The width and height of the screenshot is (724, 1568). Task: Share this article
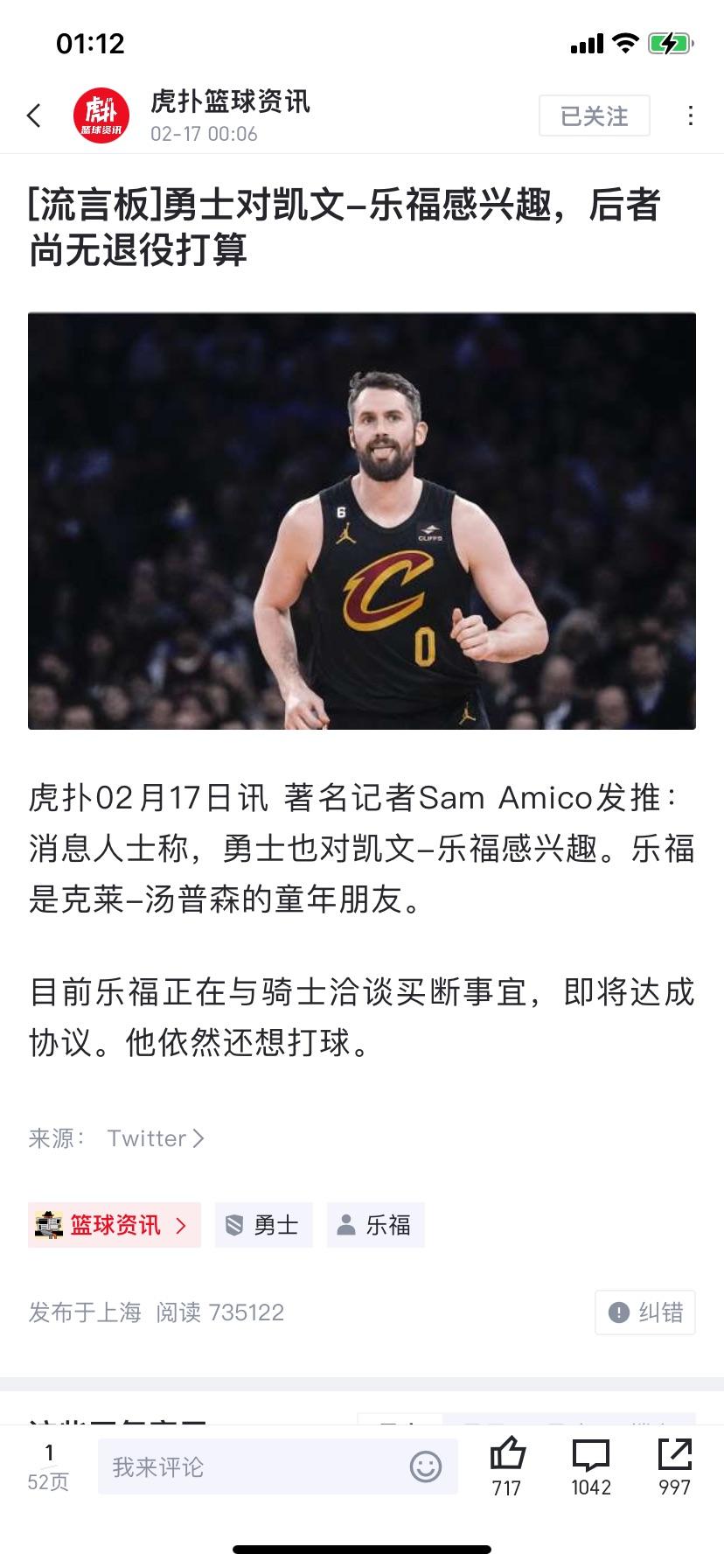point(675,1466)
